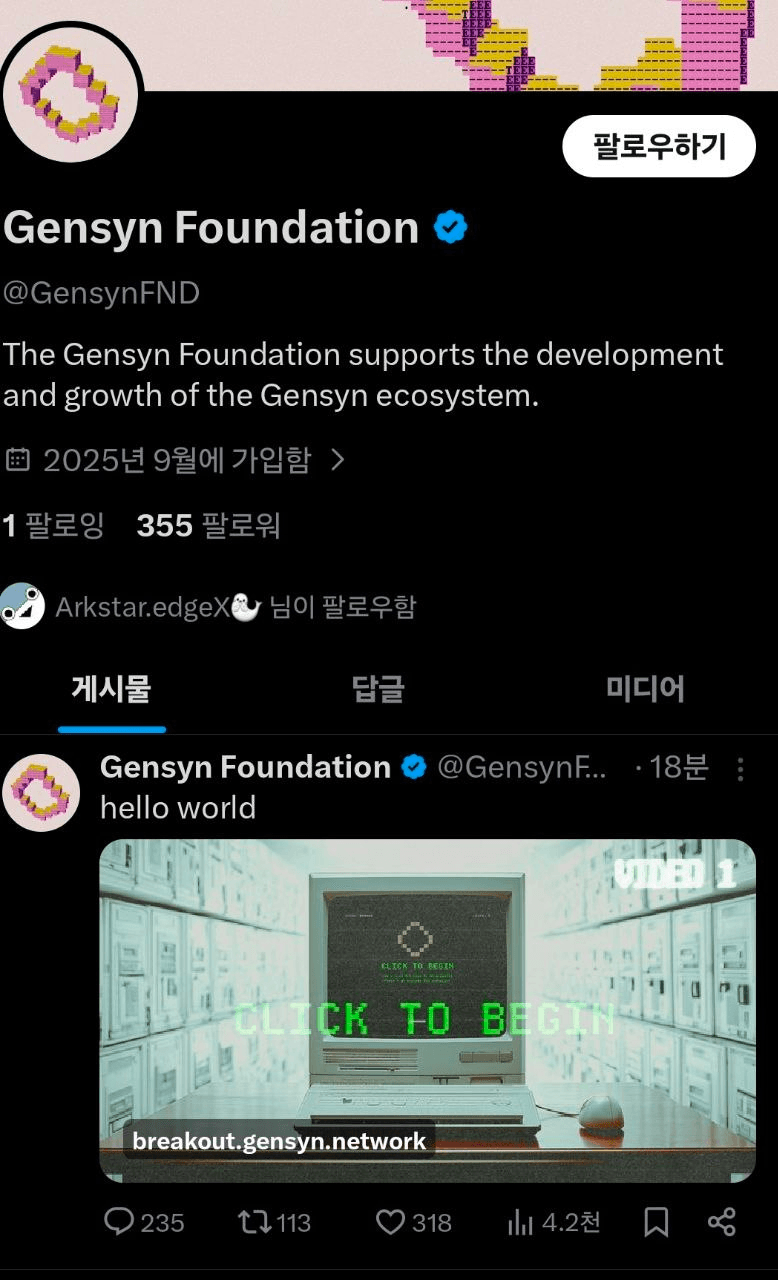Tap the 팔로우하기 follow button
The image size is (778, 1280).
(x=658, y=146)
